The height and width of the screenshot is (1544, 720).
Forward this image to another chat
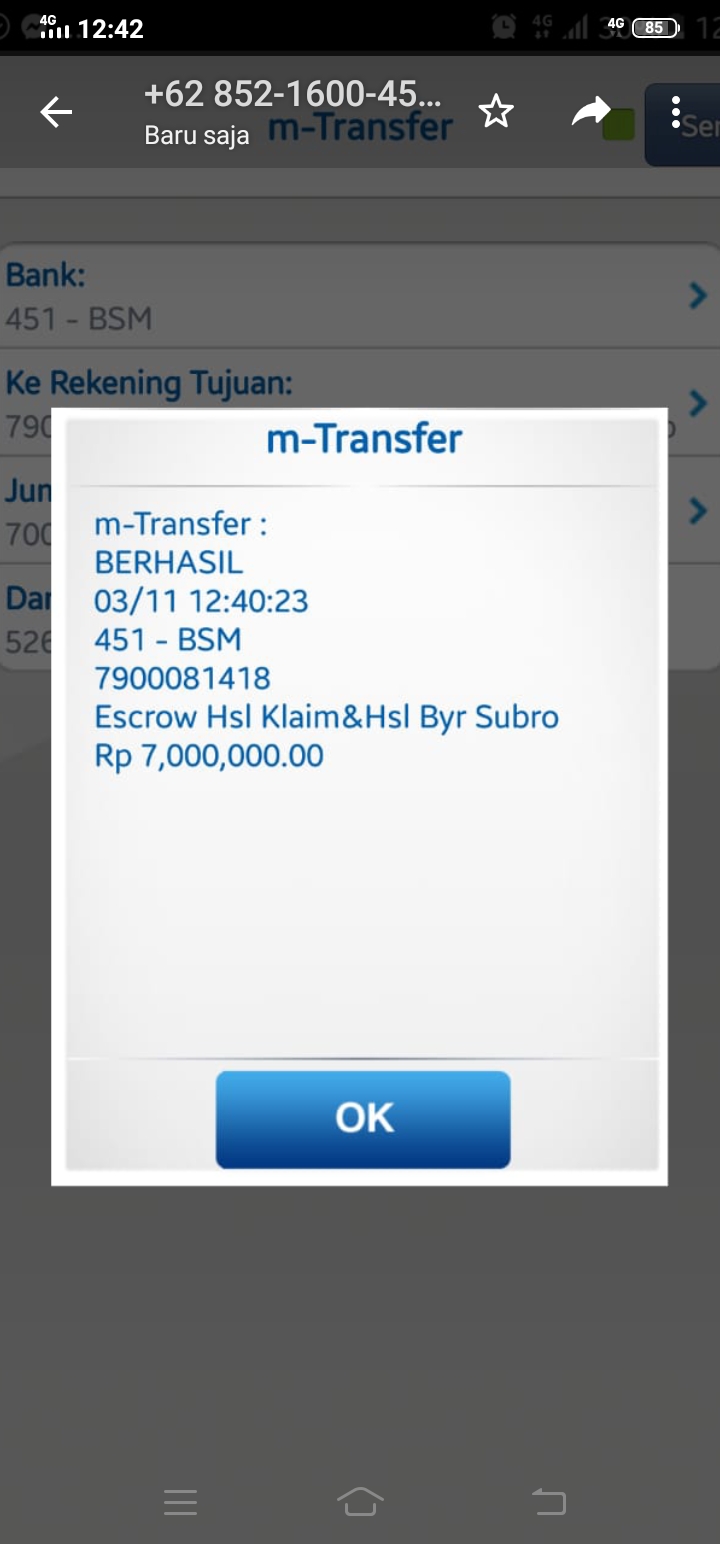pyautogui.click(x=590, y=112)
